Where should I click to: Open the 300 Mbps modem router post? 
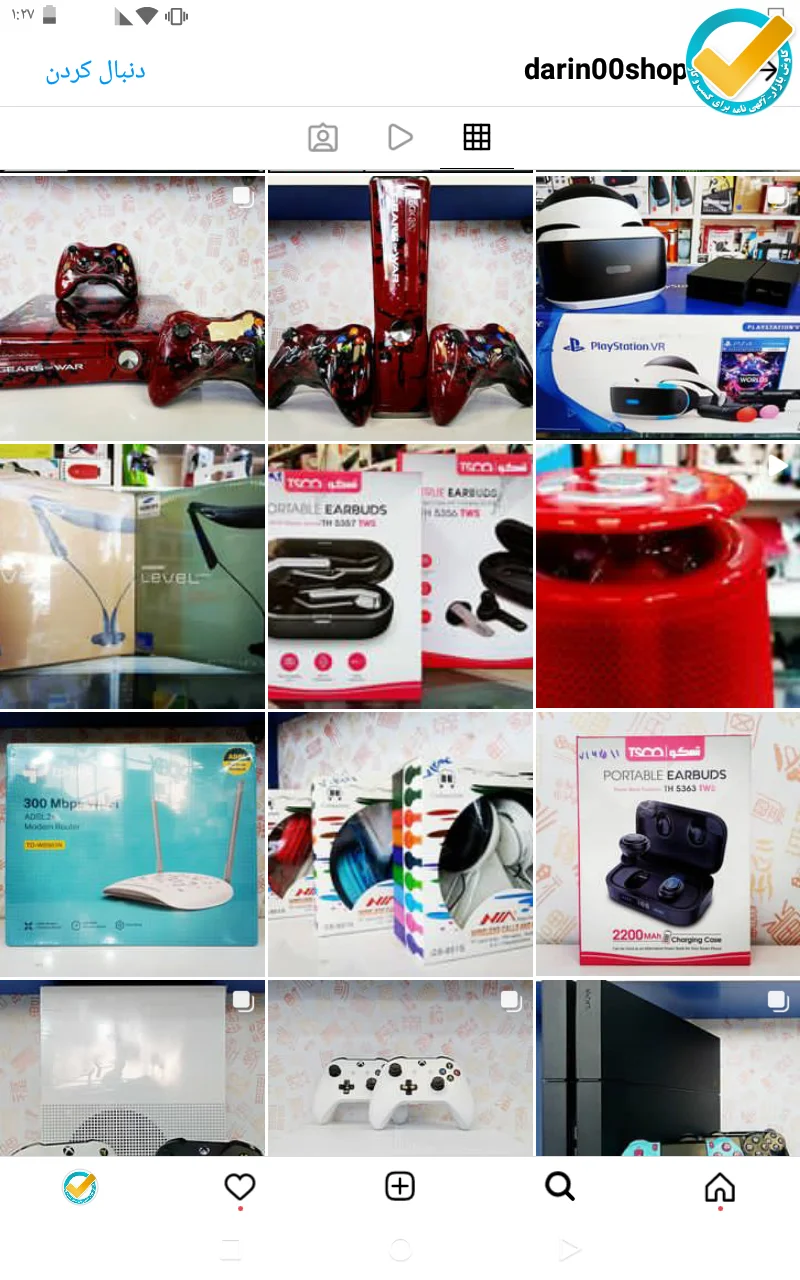coord(132,844)
